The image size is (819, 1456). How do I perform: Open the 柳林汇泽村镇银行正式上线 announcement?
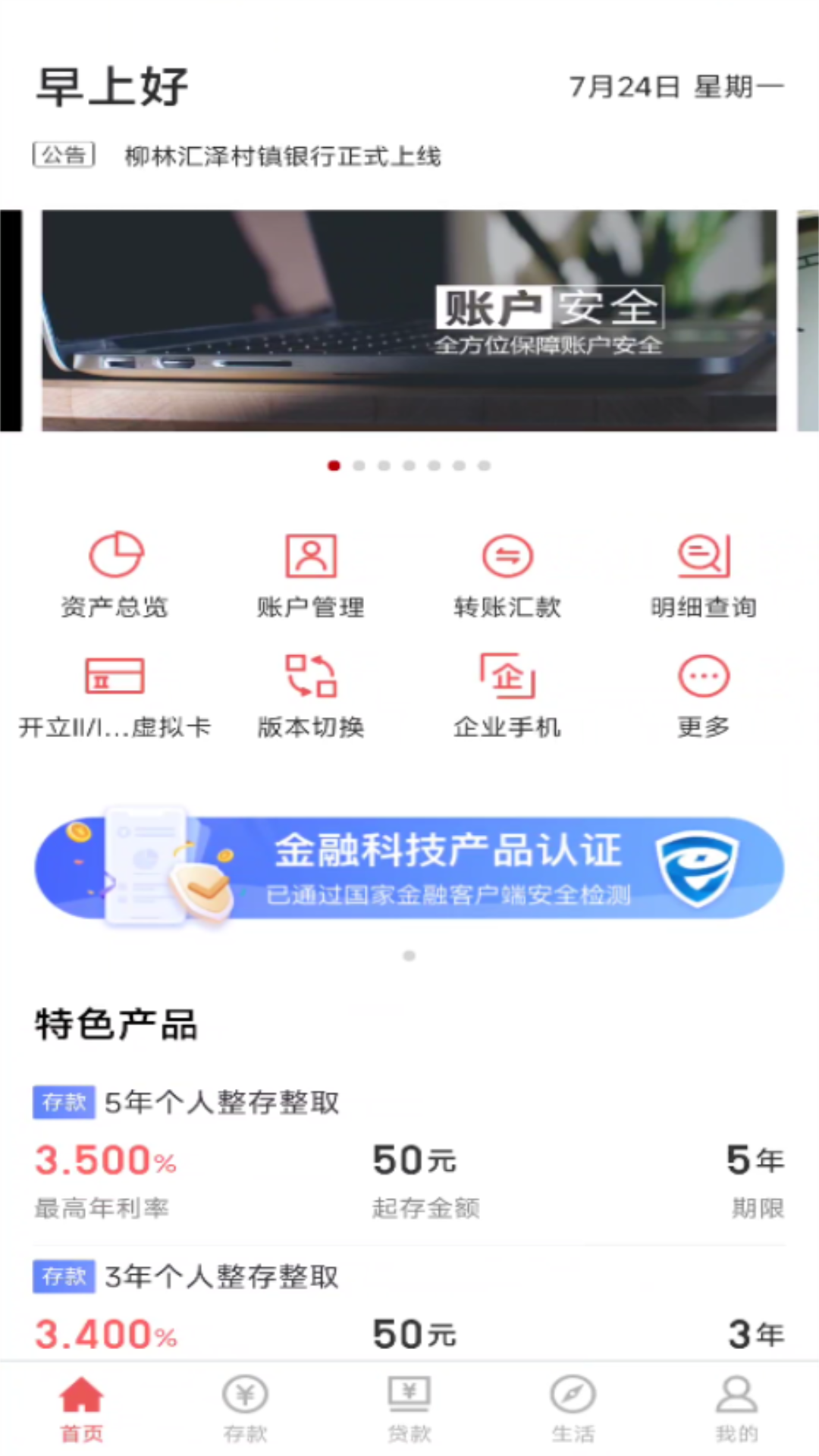pos(282,156)
